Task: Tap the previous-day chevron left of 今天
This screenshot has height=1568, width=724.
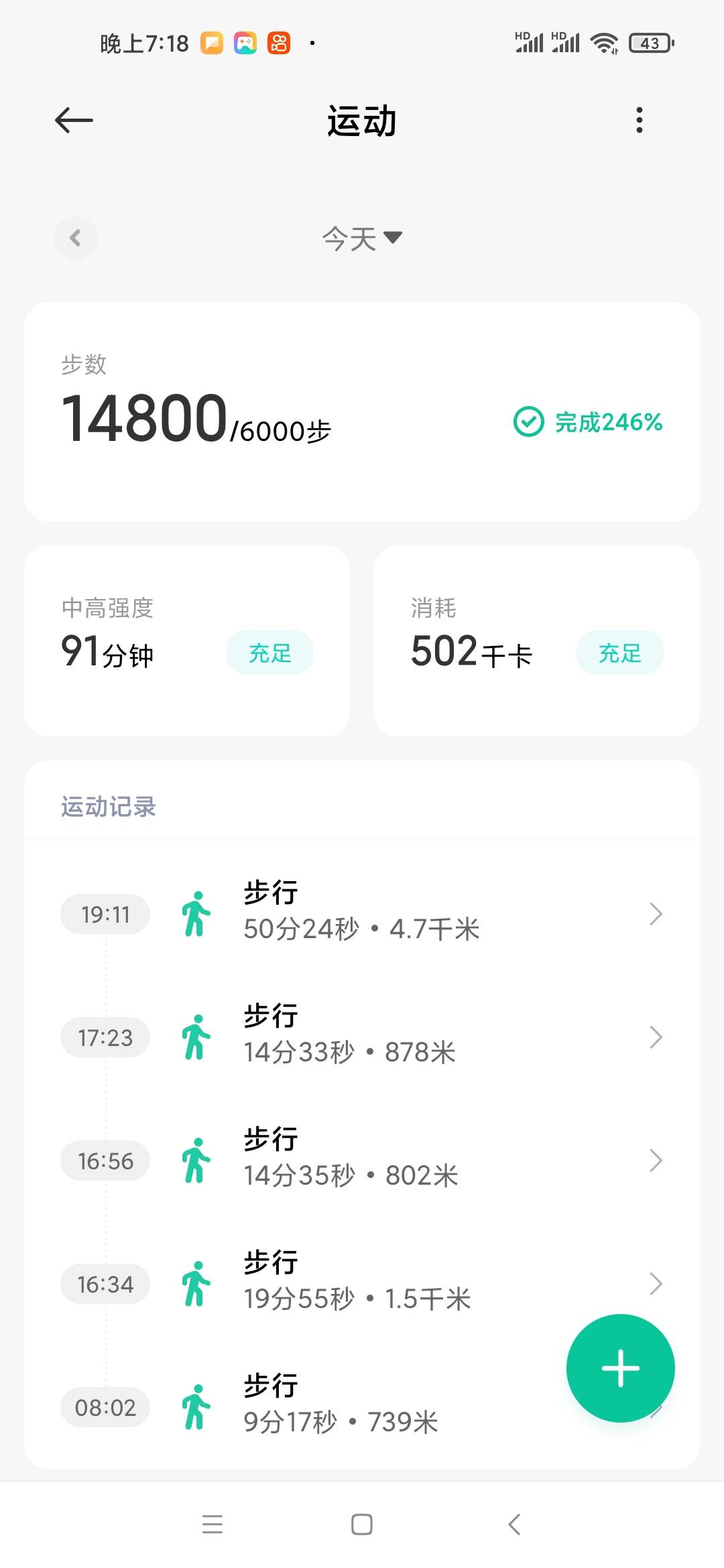Action: tap(75, 238)
